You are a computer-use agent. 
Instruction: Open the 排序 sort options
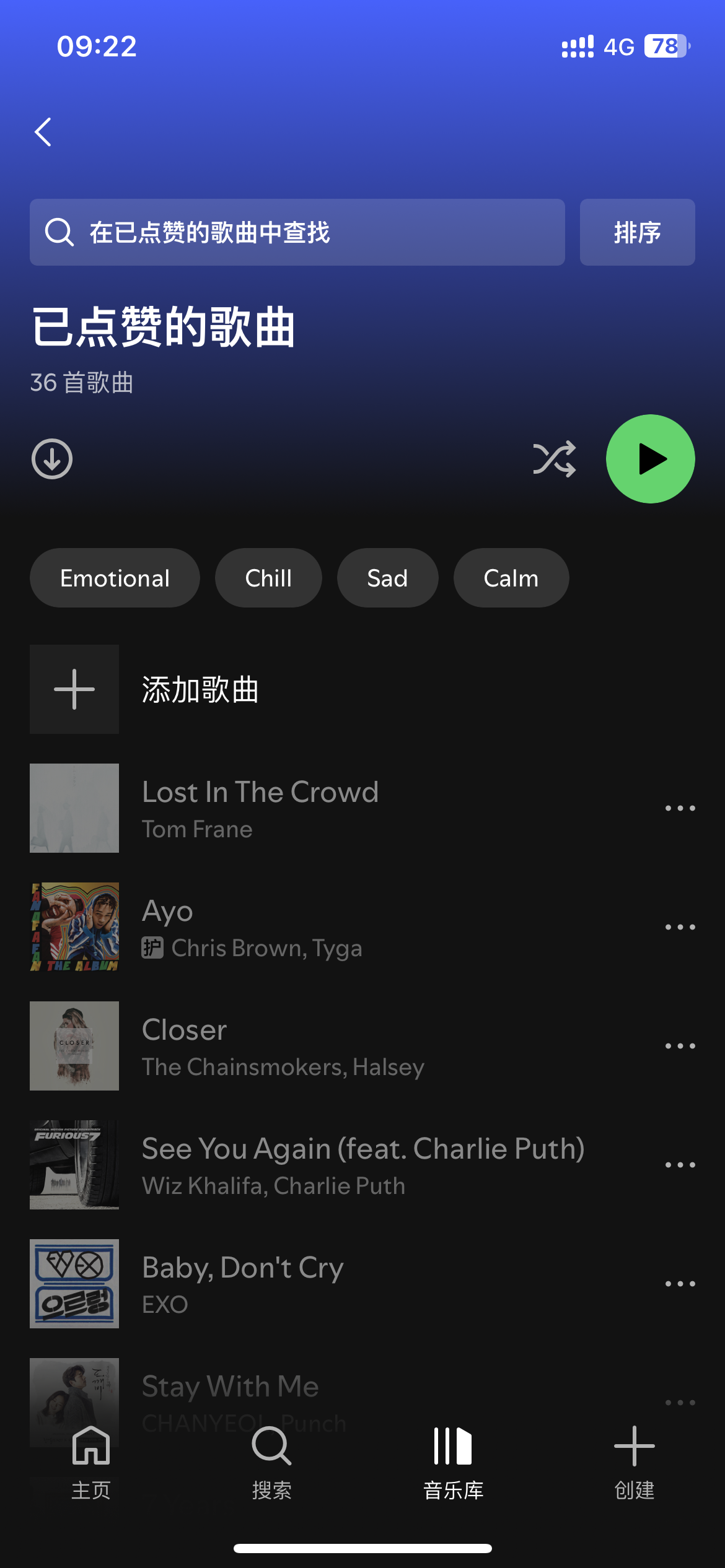click(637, 232)
